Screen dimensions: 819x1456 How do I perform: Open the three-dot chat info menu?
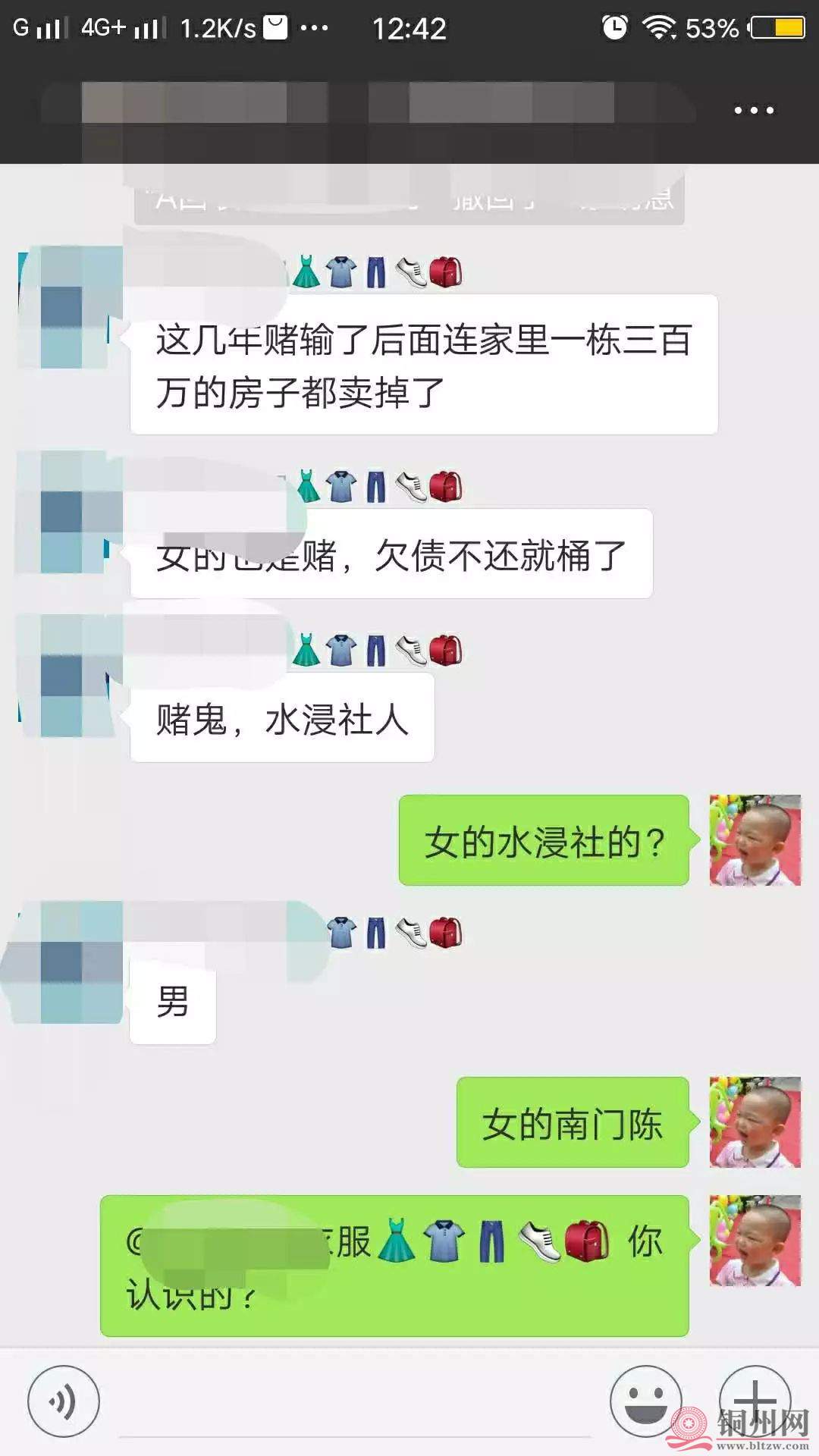pos(754,111)
